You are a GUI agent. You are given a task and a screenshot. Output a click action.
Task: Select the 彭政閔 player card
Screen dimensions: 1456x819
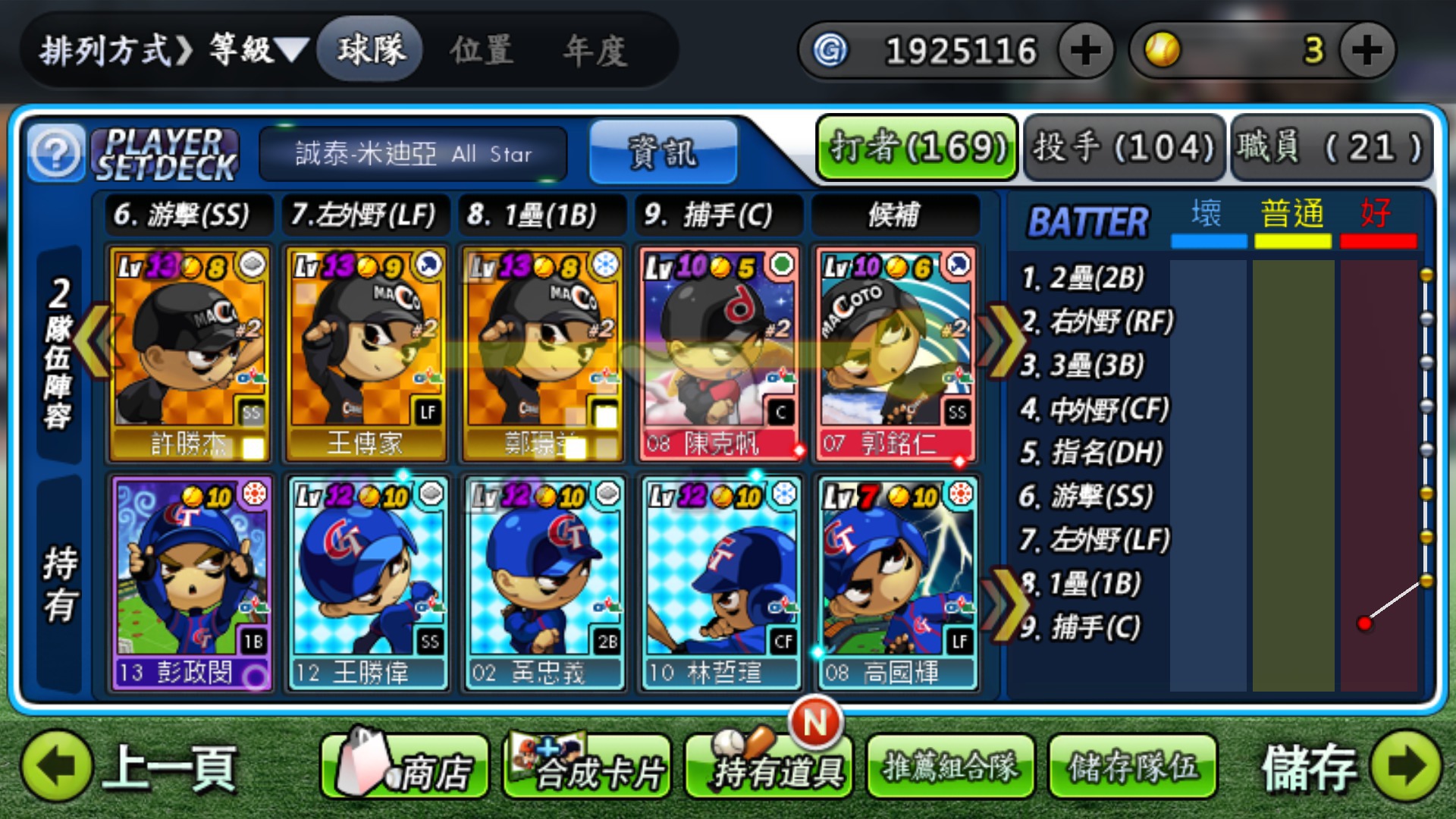(190, 582)
